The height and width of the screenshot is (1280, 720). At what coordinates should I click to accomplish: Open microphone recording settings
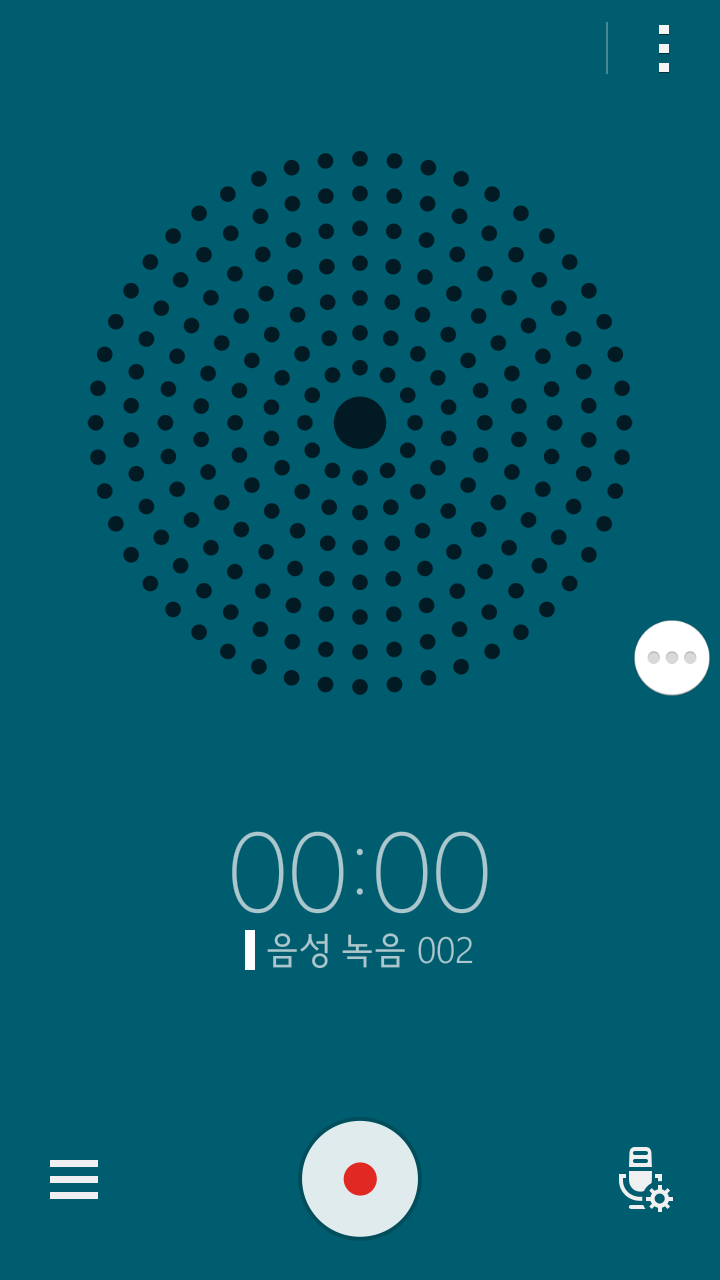644,1179
